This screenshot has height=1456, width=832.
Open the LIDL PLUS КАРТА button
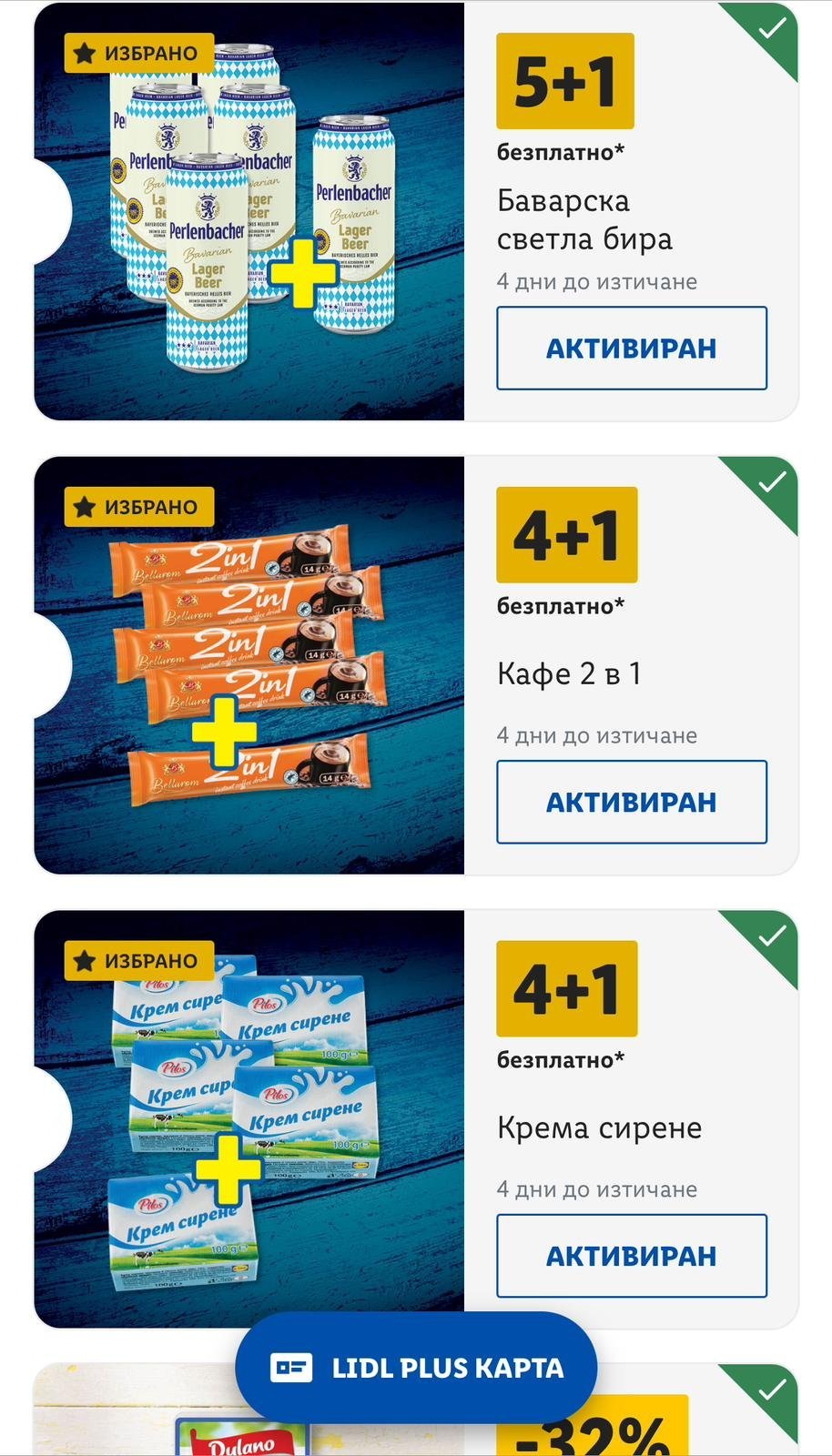[x=416, y=1368]
